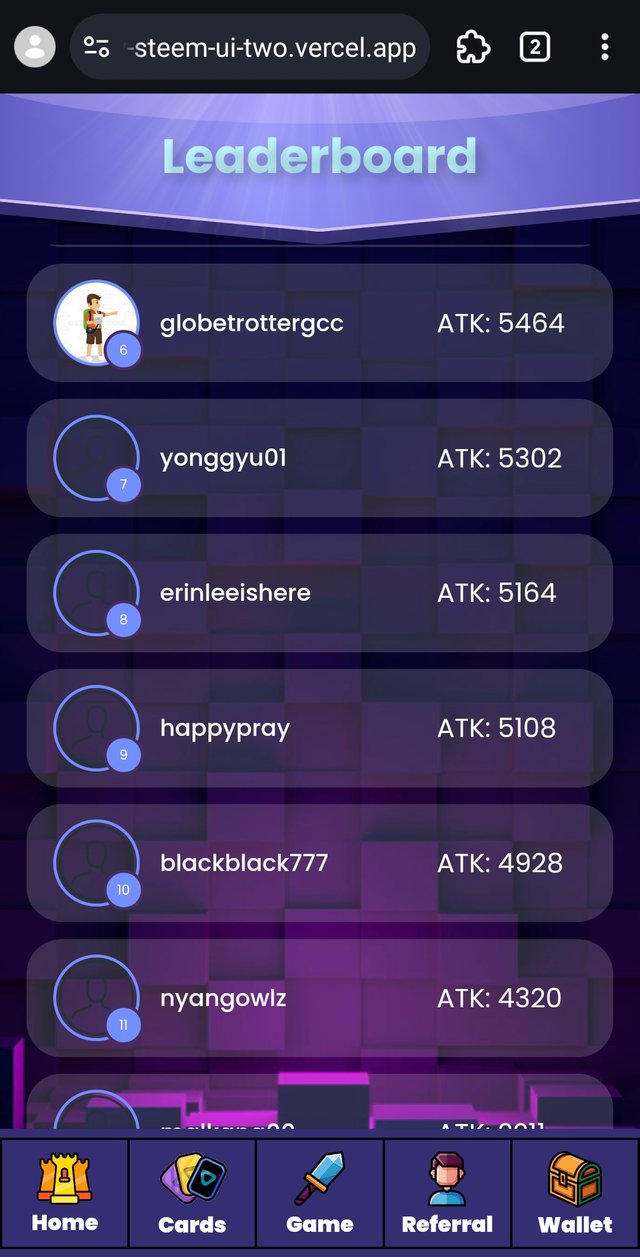Select yonggyu01's leaderboard entry

(320, 458)
